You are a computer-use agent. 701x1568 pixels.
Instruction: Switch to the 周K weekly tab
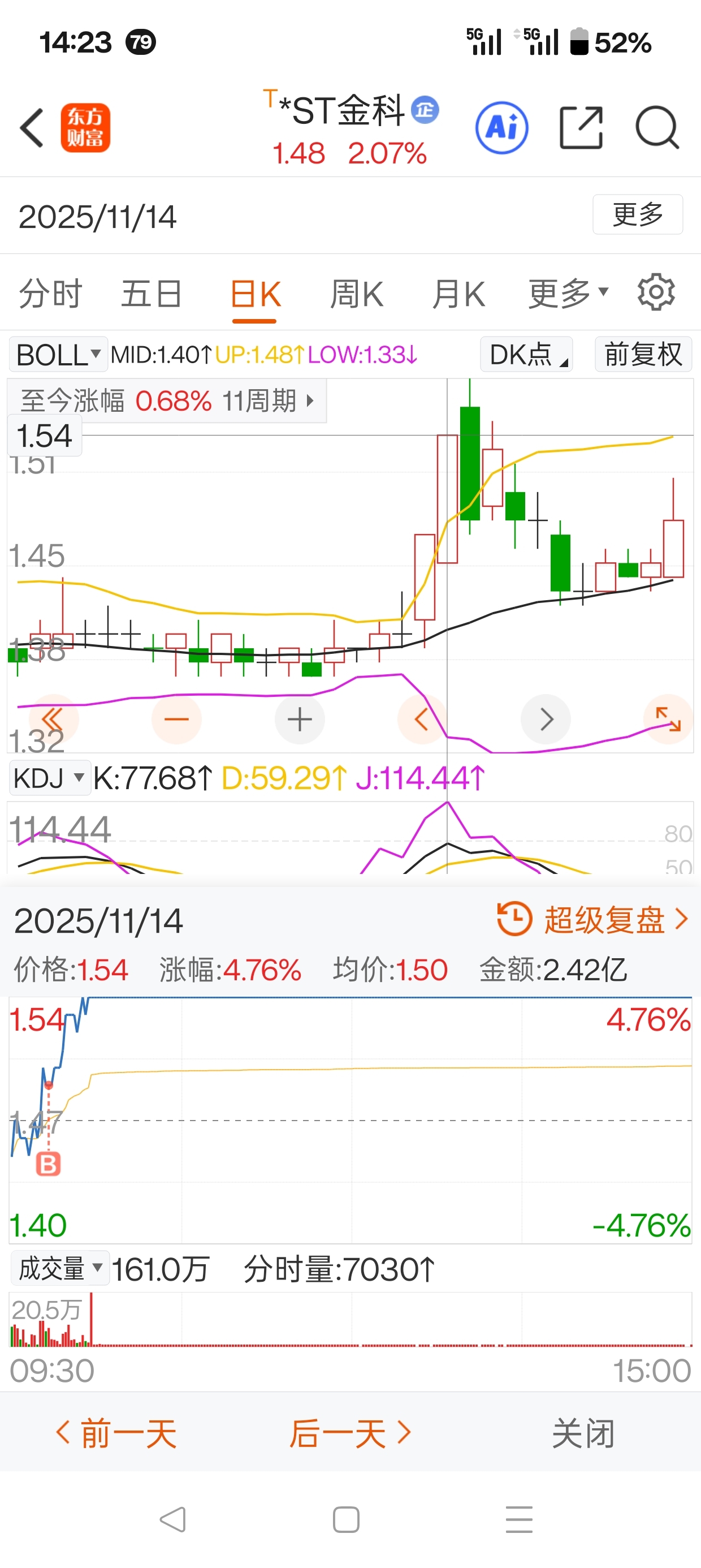click(x=357, y=294)
